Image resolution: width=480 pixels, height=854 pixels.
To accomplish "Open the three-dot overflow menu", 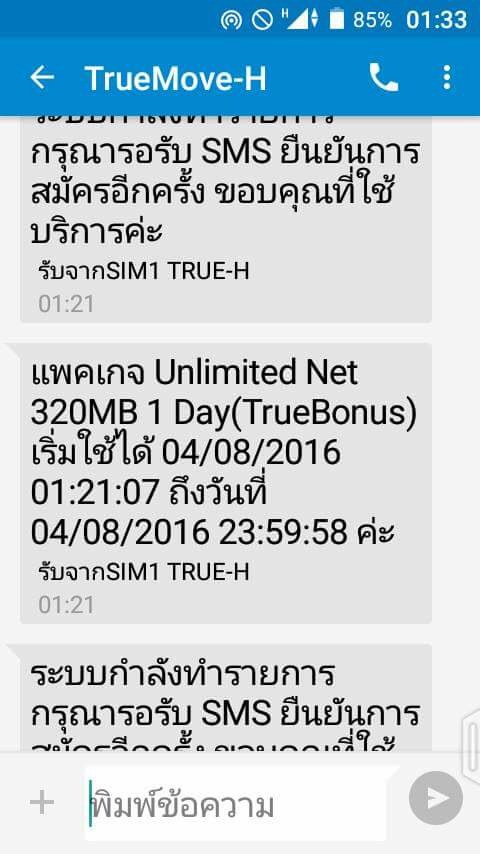I will 447,78.
